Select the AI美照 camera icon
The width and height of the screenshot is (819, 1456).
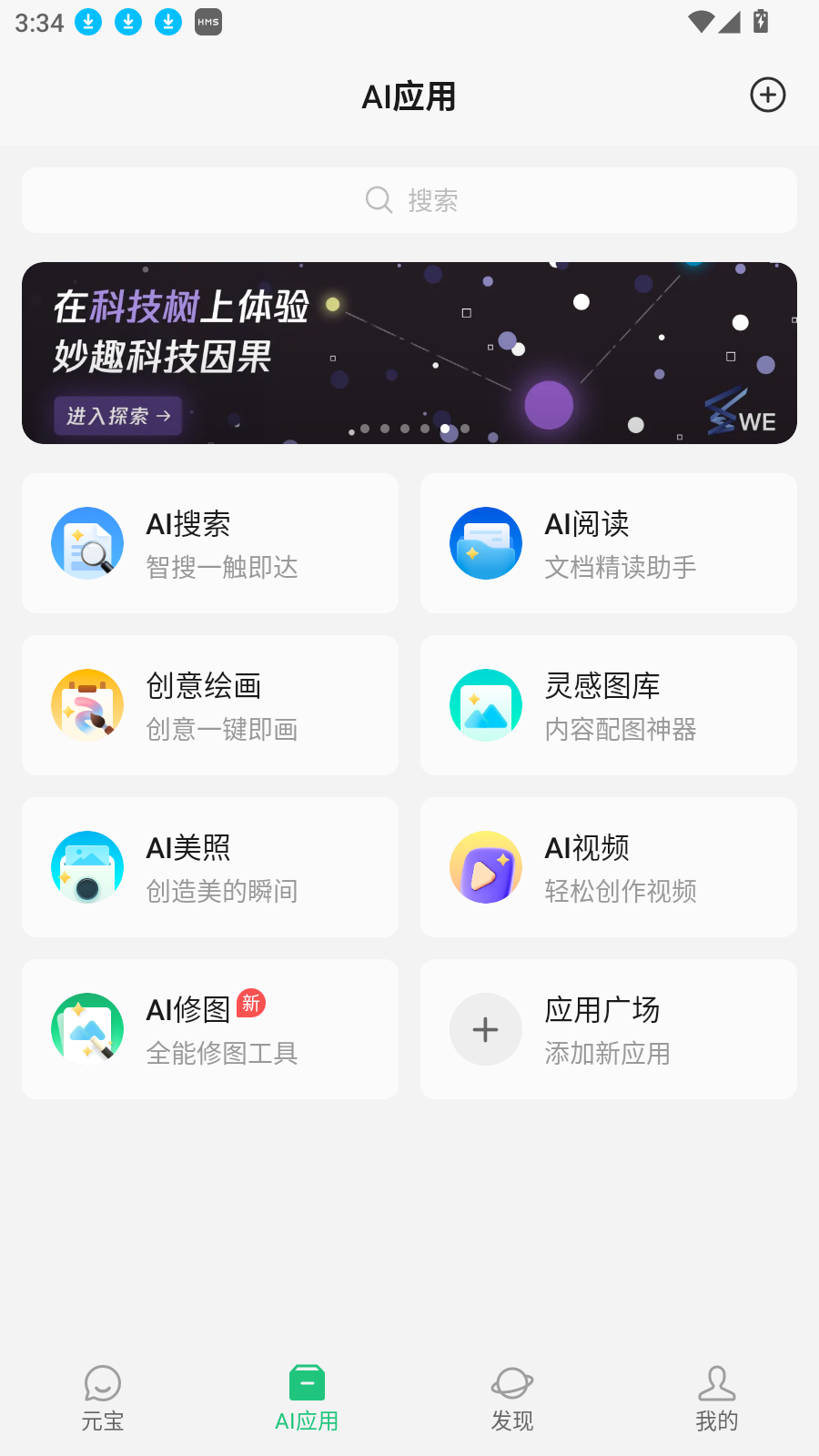[x=86, y=867]
